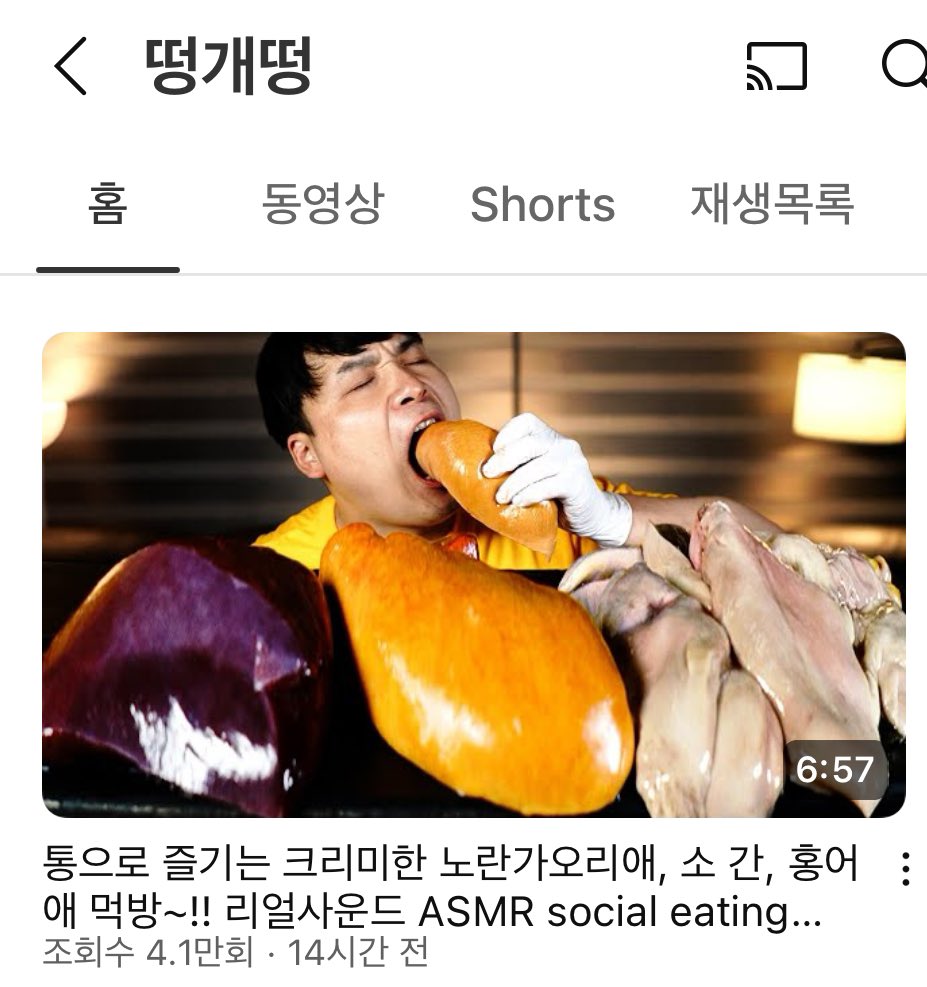Open the cast to device icon
This screenshot has height=987, width=927.
pos(776,67)
